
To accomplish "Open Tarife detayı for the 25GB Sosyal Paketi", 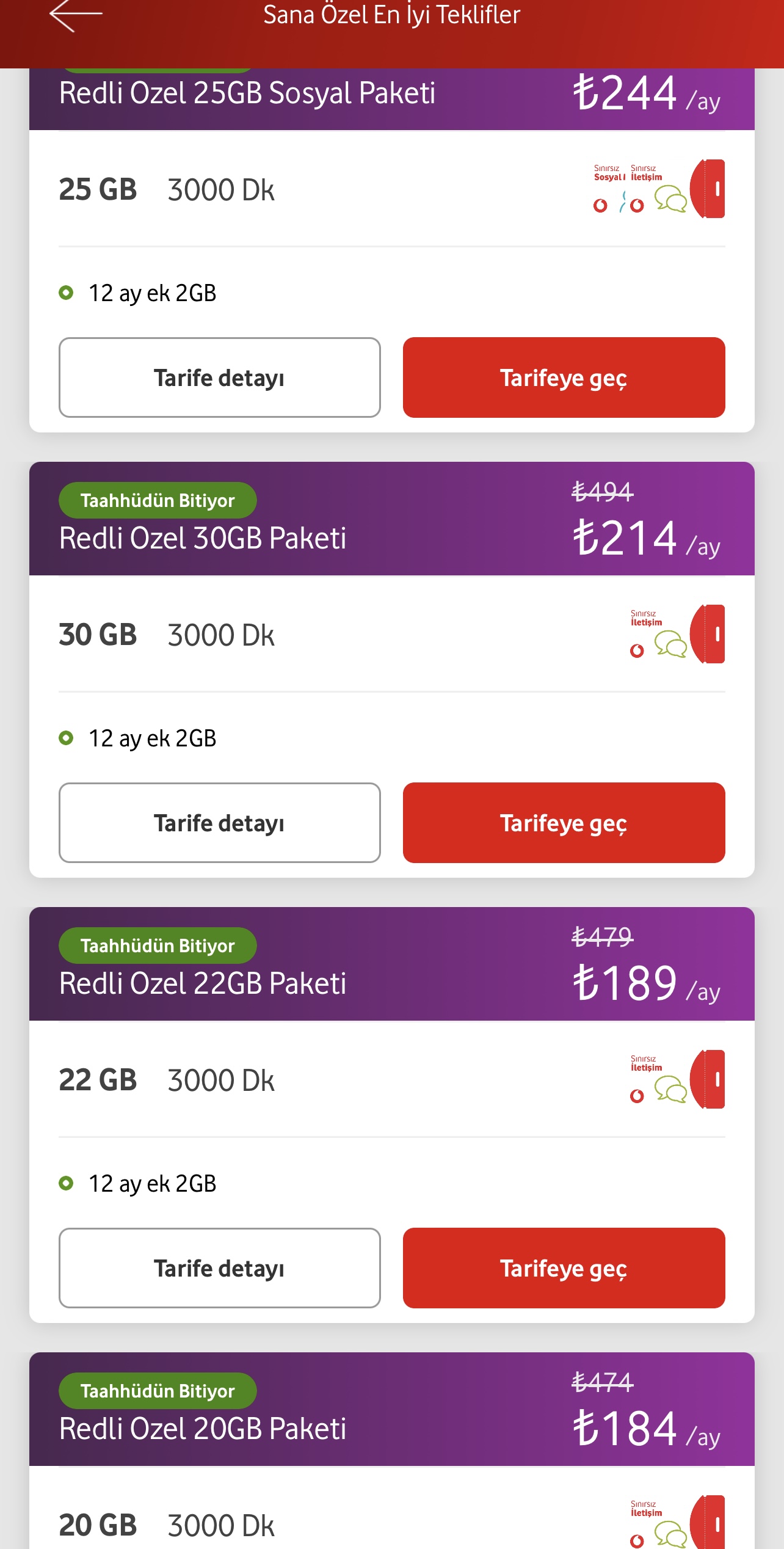I will (x=220, y=377).
